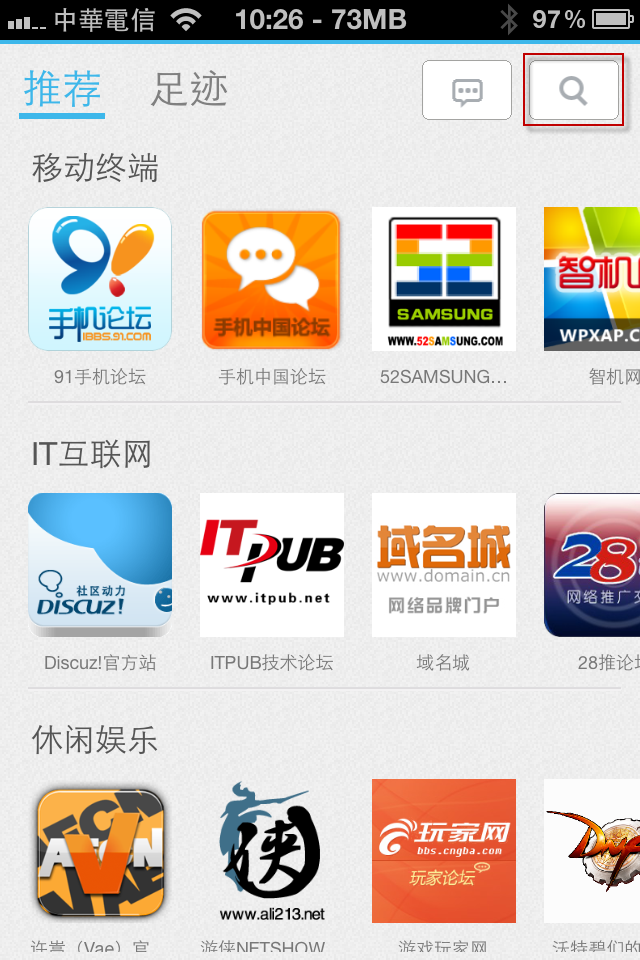Open ITPUB技术论坛 tile

tap(272, 565)
